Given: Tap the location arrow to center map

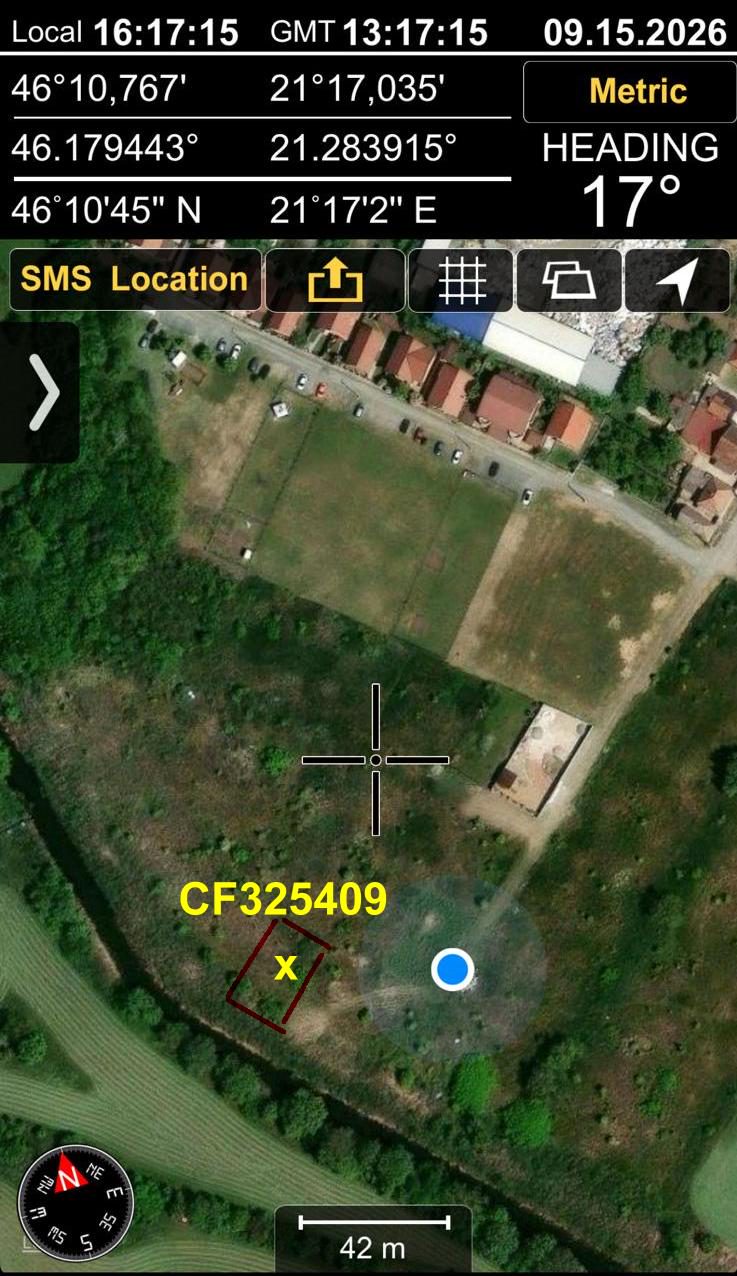Looking at the screenshot, I should pos(677,280).
